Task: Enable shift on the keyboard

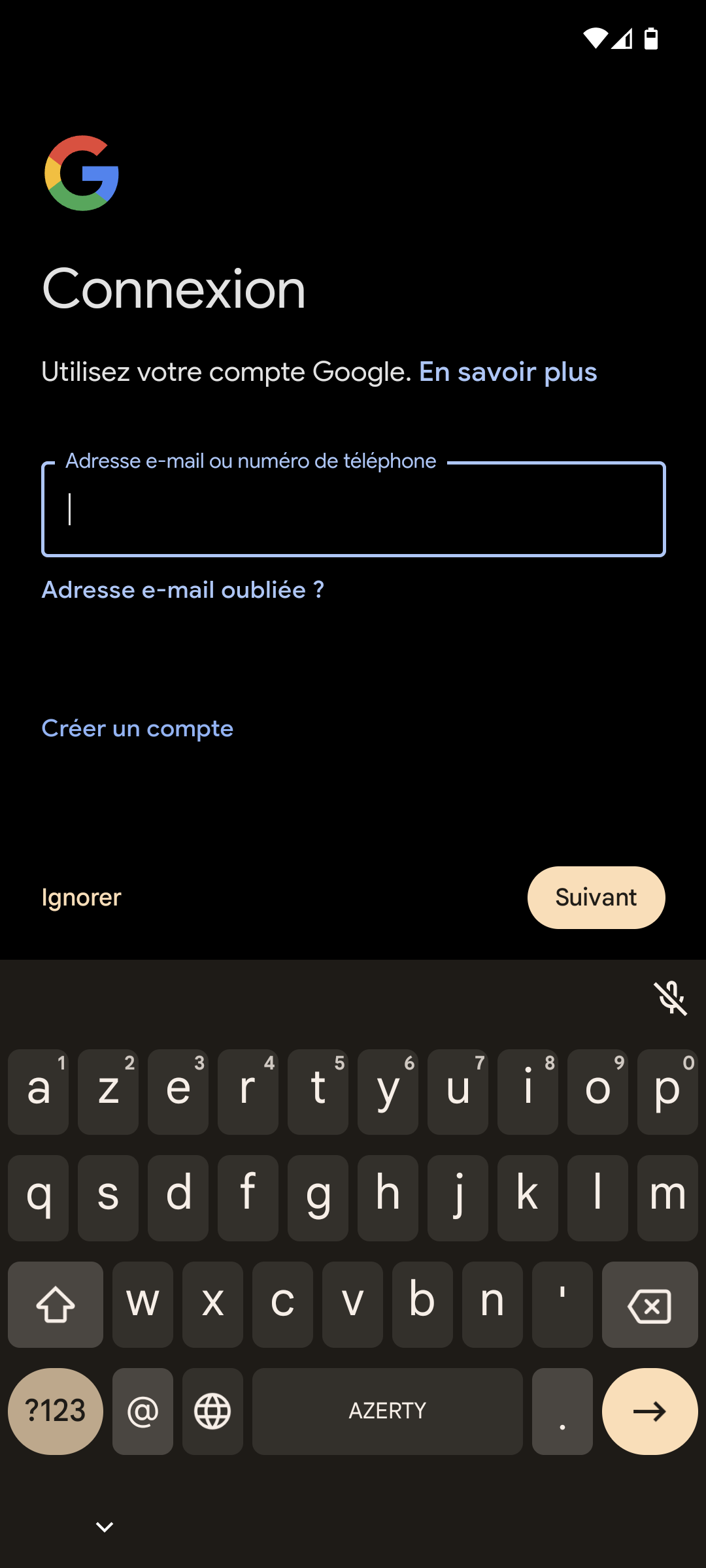Action: click(56, 1305)
